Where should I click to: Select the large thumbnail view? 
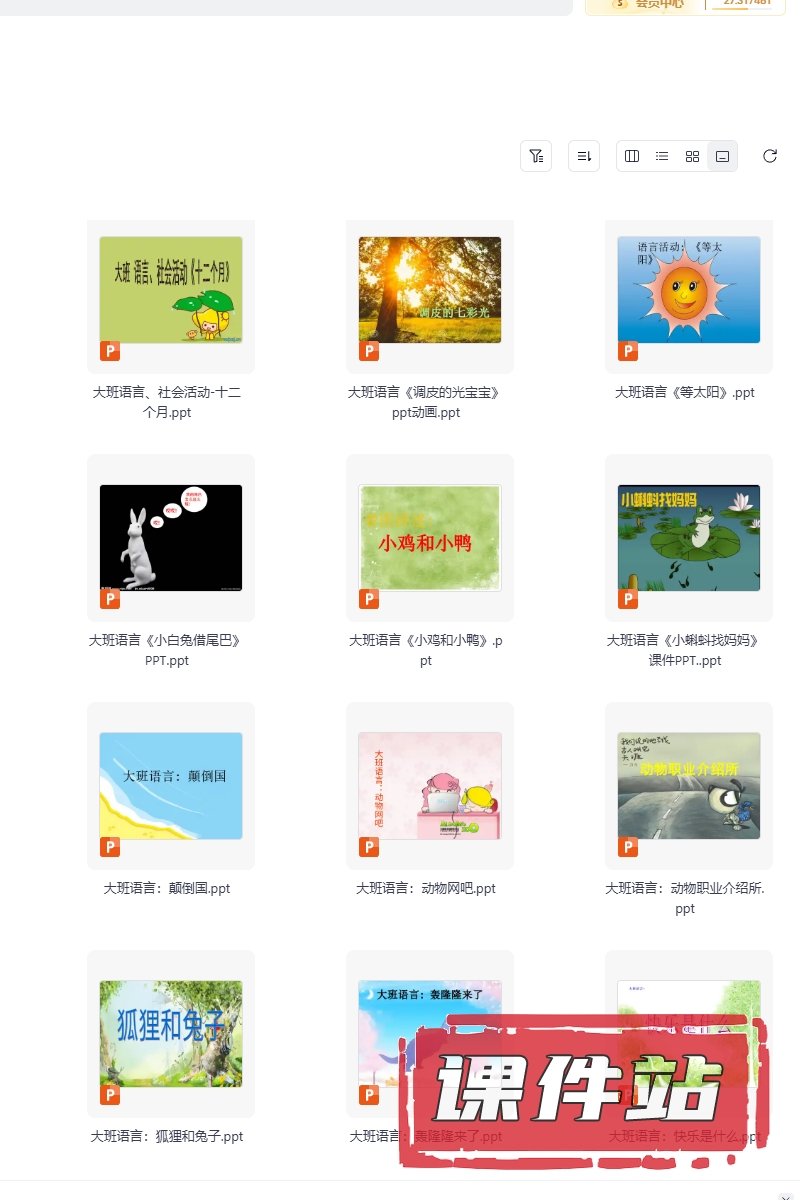[x=722, y=156]
